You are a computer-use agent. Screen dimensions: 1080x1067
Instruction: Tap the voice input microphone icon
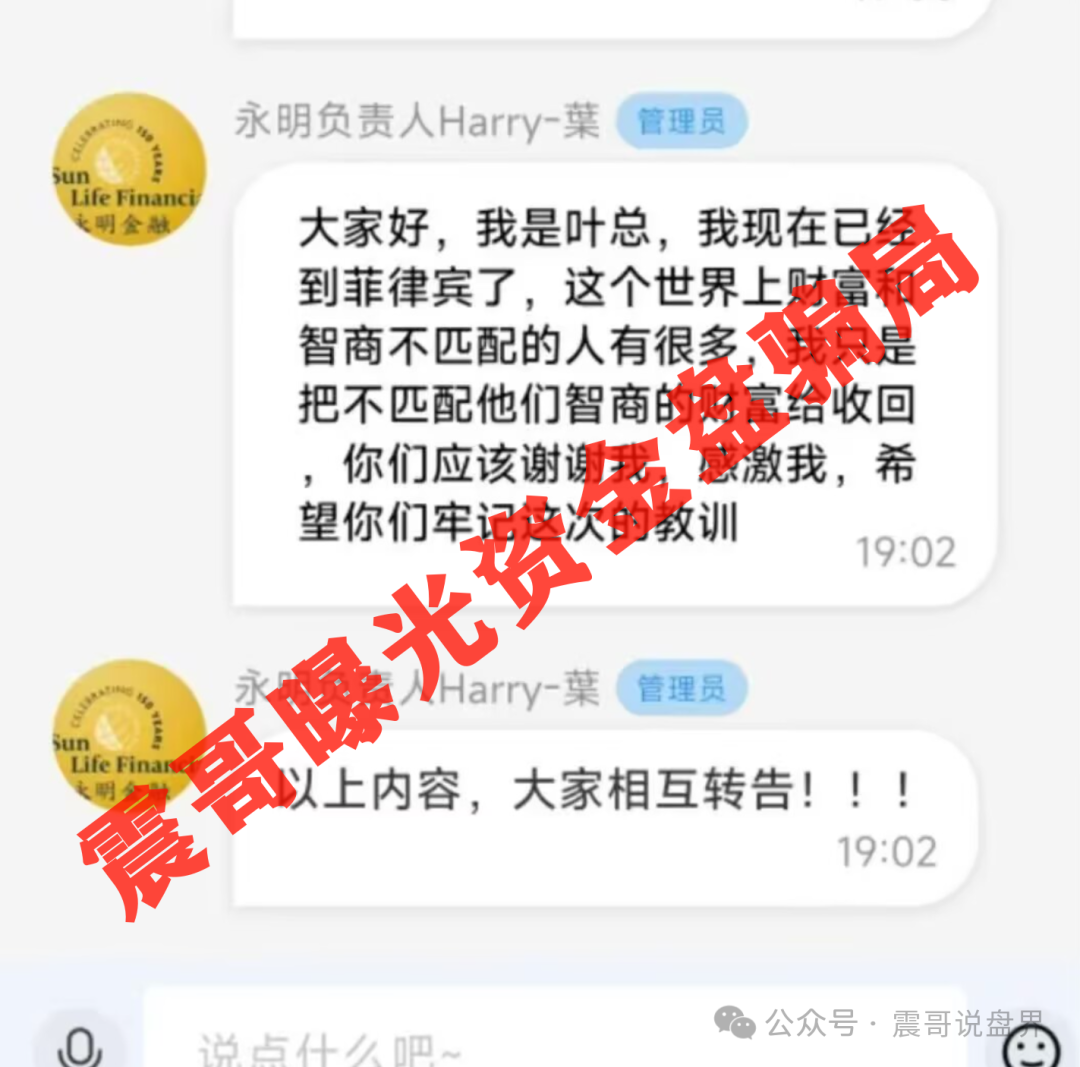pos(80,1046)
